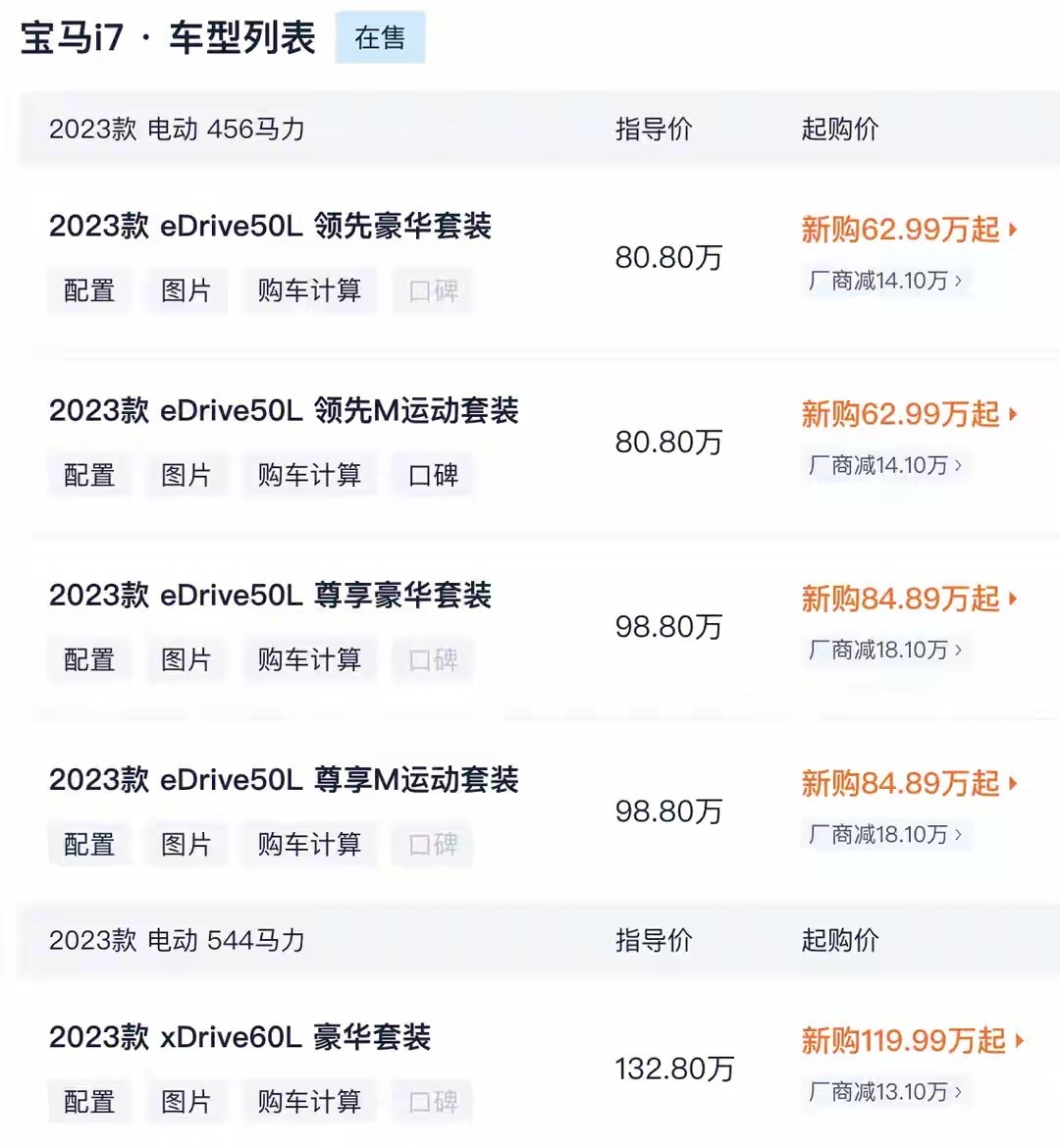Open 配置 for eDrive50L 领先M运动套装

pos(88,475)
